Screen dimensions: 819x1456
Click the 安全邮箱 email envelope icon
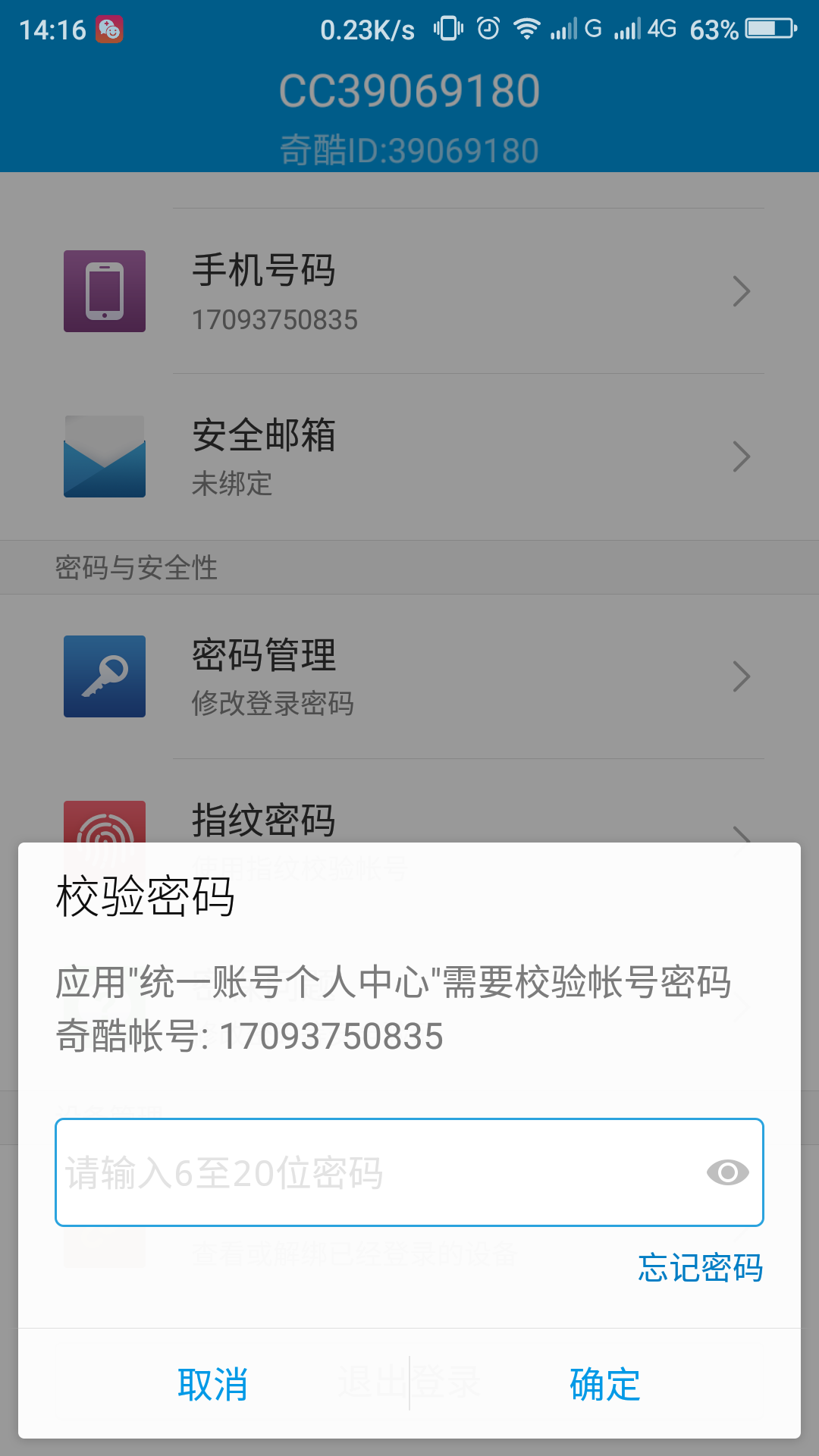click(104, 456)
